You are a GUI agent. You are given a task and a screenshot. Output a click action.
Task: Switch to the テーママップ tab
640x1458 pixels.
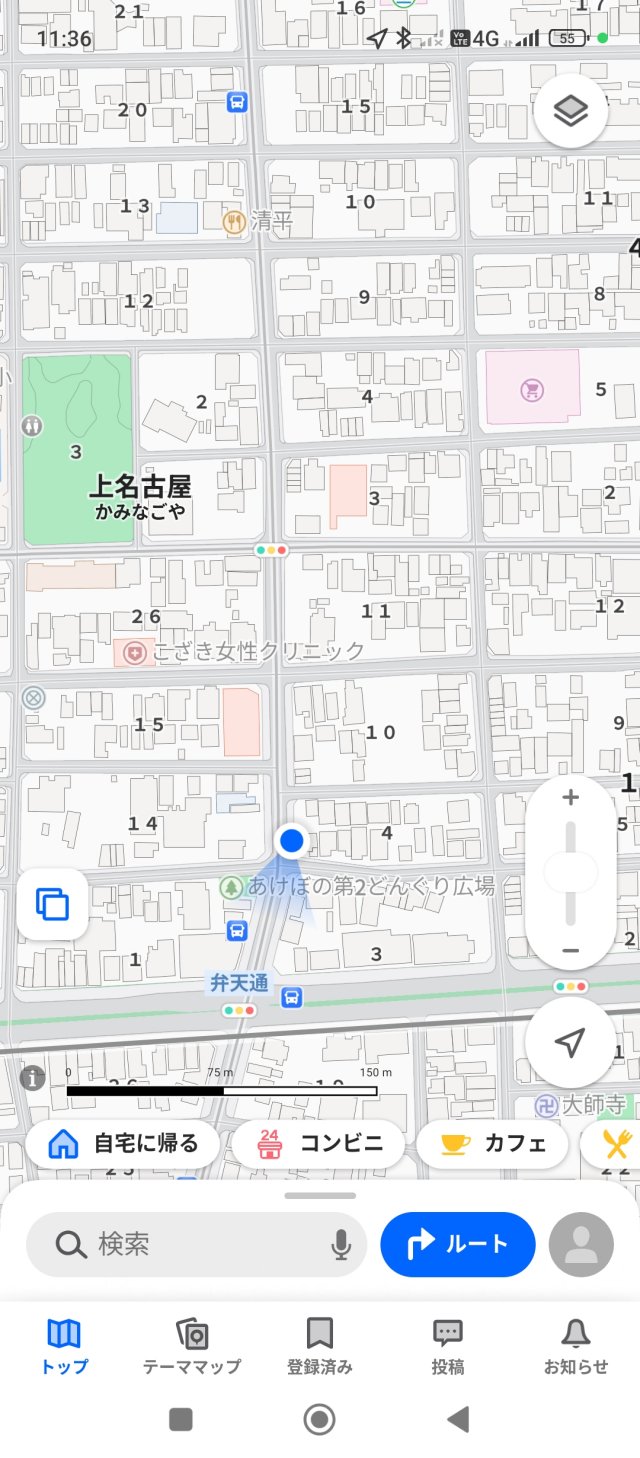[192, 1346]
